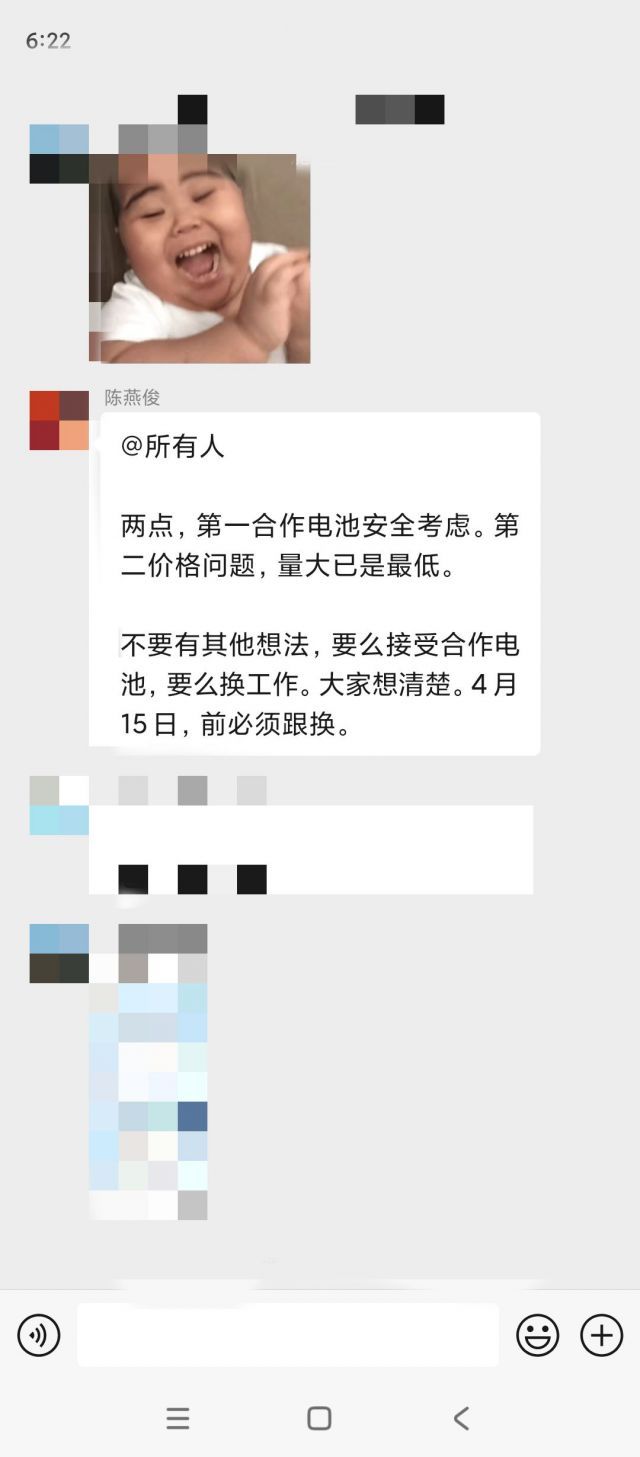Open the laughing baby sticker image
The width and height of the screenshot is (640, 1457).
tap(200, 260)
